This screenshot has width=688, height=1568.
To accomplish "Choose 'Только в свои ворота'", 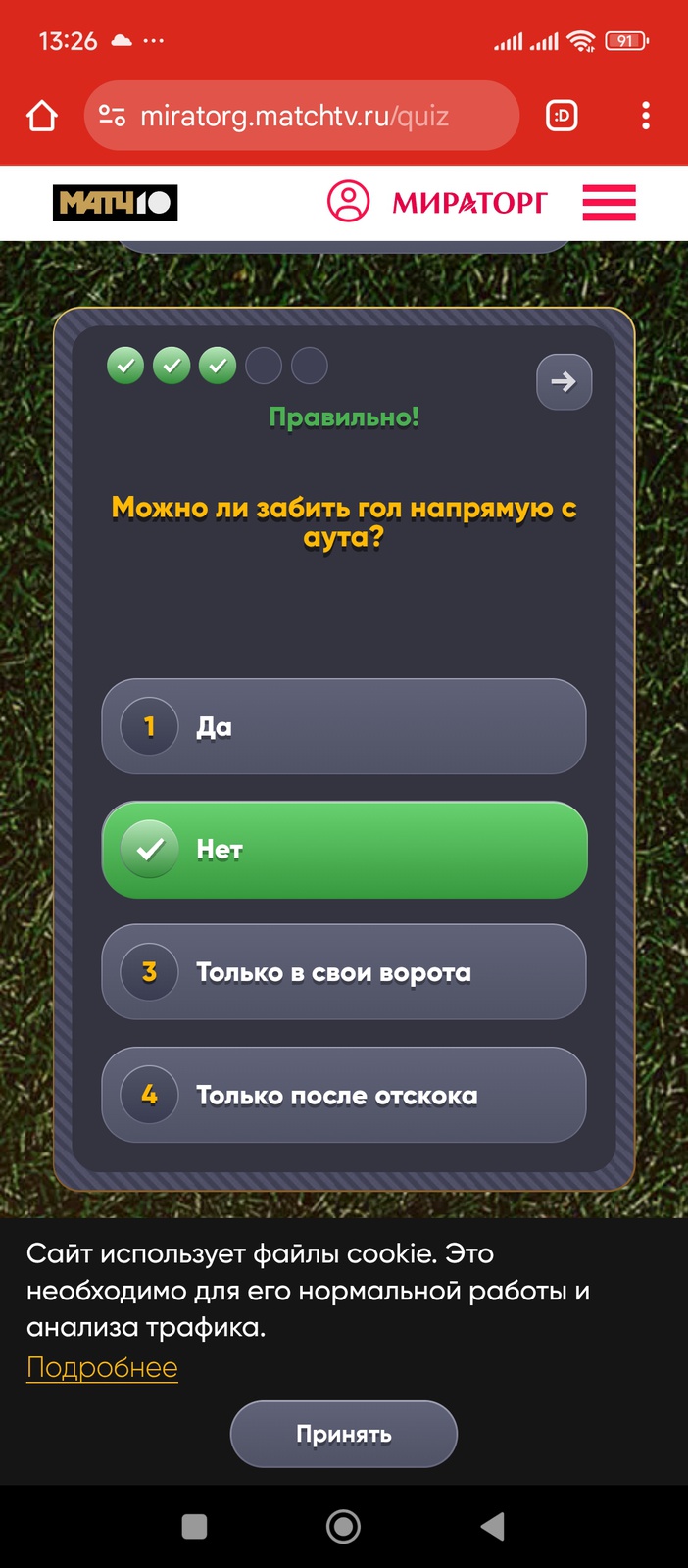I will coord(344,972).
